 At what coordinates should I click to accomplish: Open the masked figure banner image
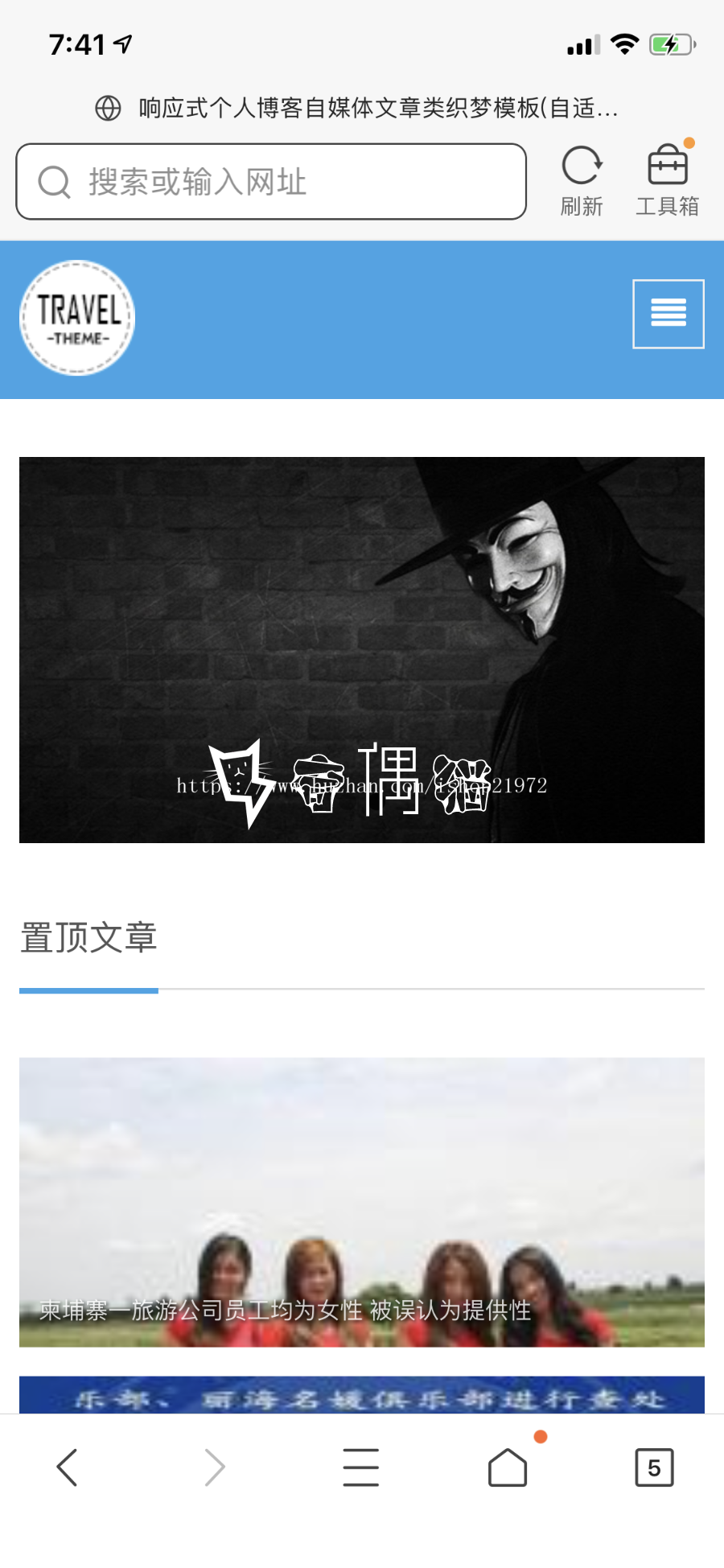[362, 650]
